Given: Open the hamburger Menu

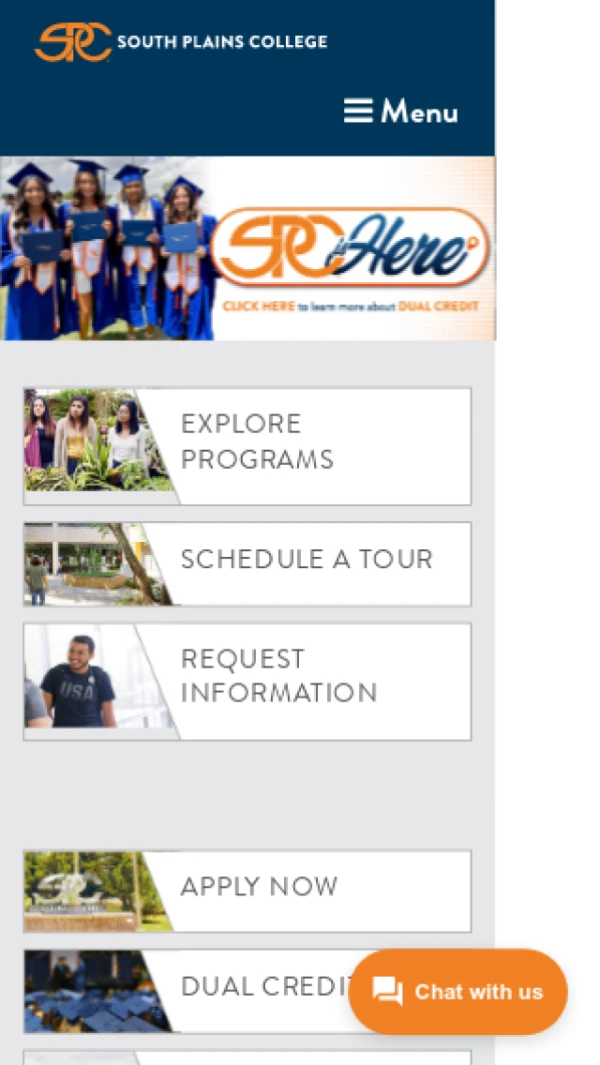Looking at the screenshot, I should [x=401, y=111].
